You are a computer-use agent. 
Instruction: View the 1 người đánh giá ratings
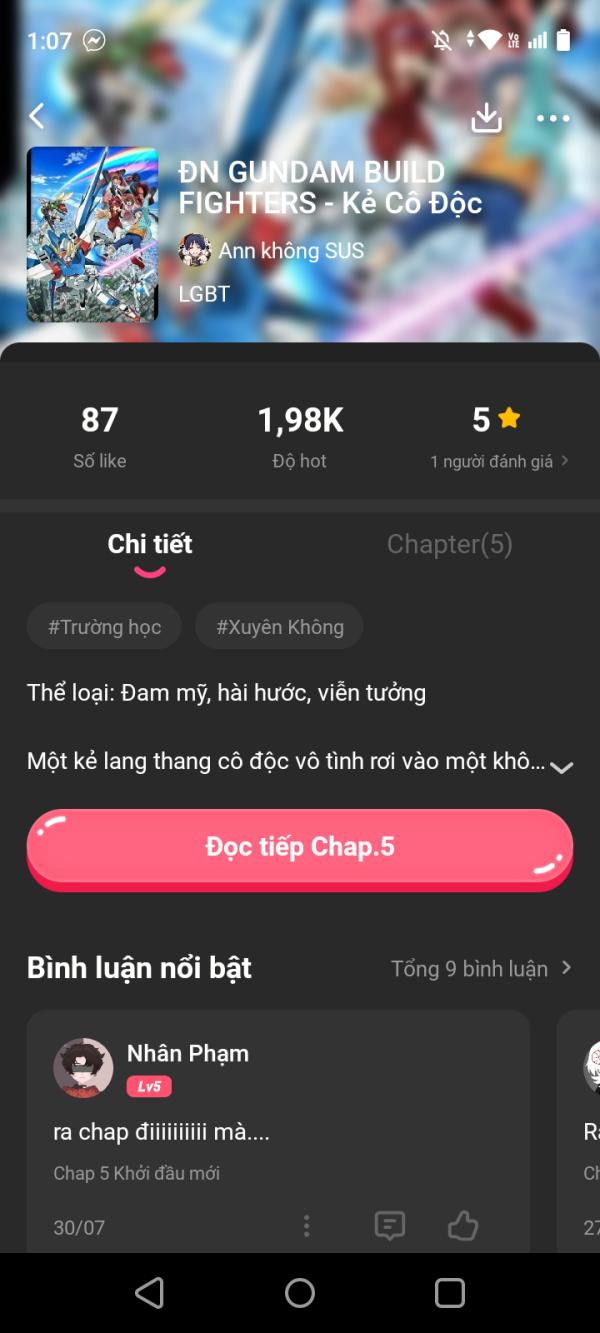pos(499,461)
